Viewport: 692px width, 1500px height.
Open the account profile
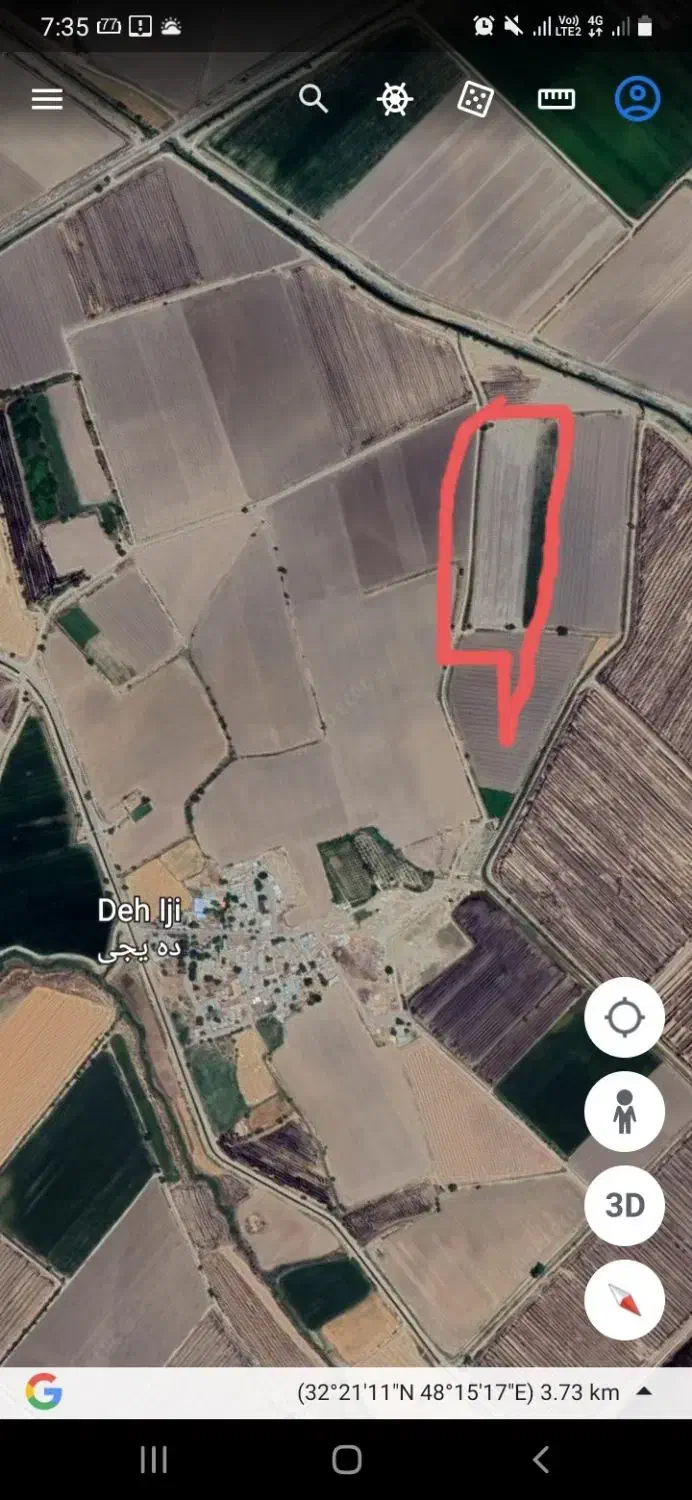click(x=637, y=99)
